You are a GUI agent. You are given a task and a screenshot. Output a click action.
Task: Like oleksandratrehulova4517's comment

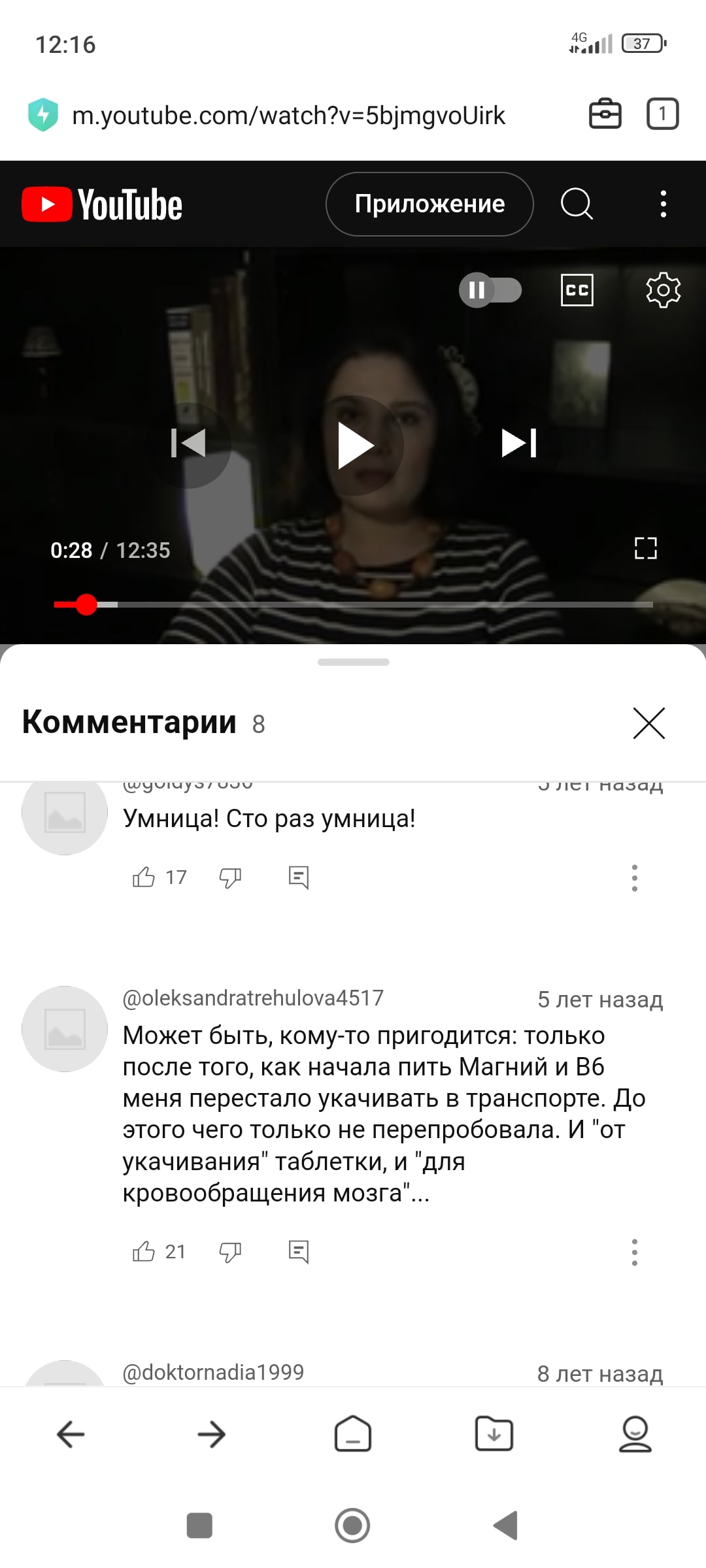[x=144, y=1251]
